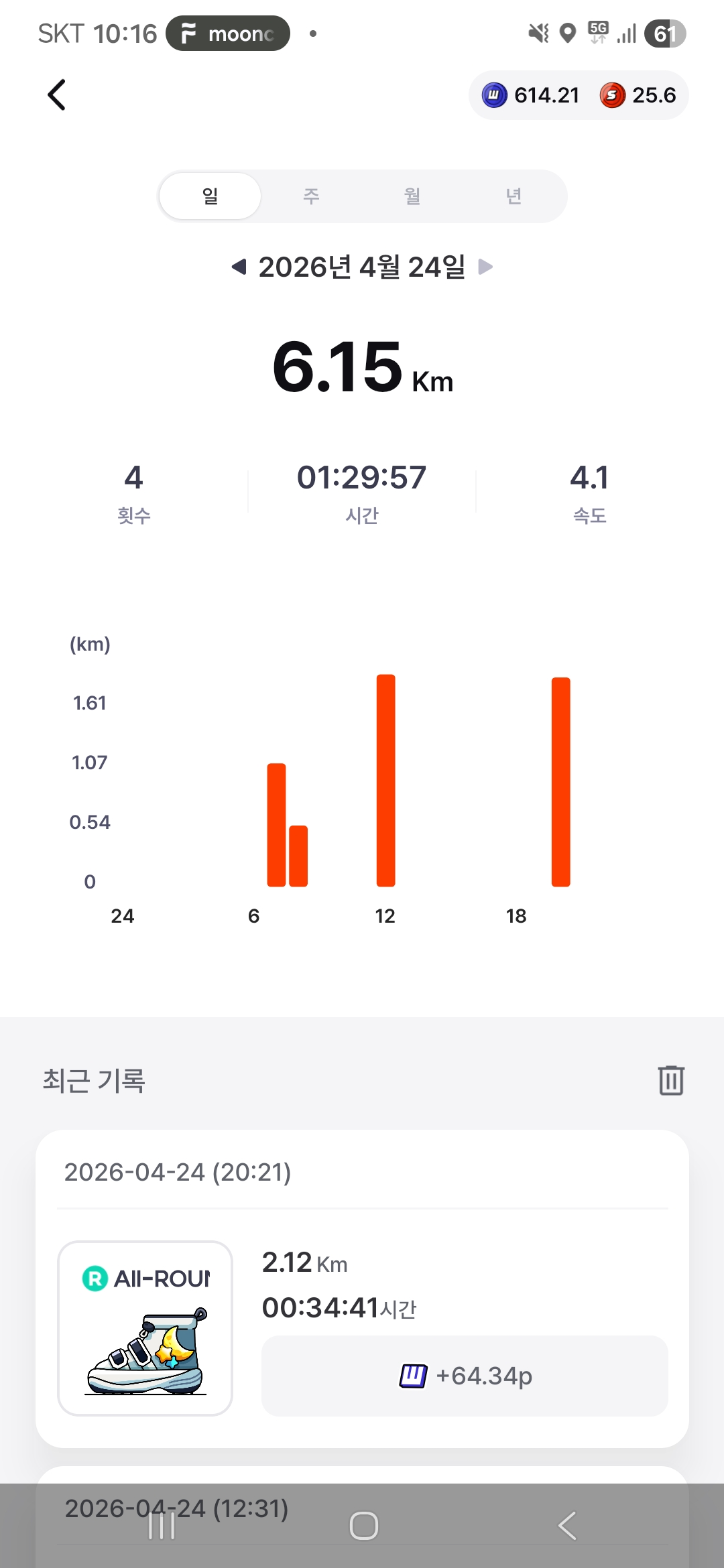Open recent apps from the navigation bar
This screenshot has width=724, height=1568.
click(x=162, y=1526)
